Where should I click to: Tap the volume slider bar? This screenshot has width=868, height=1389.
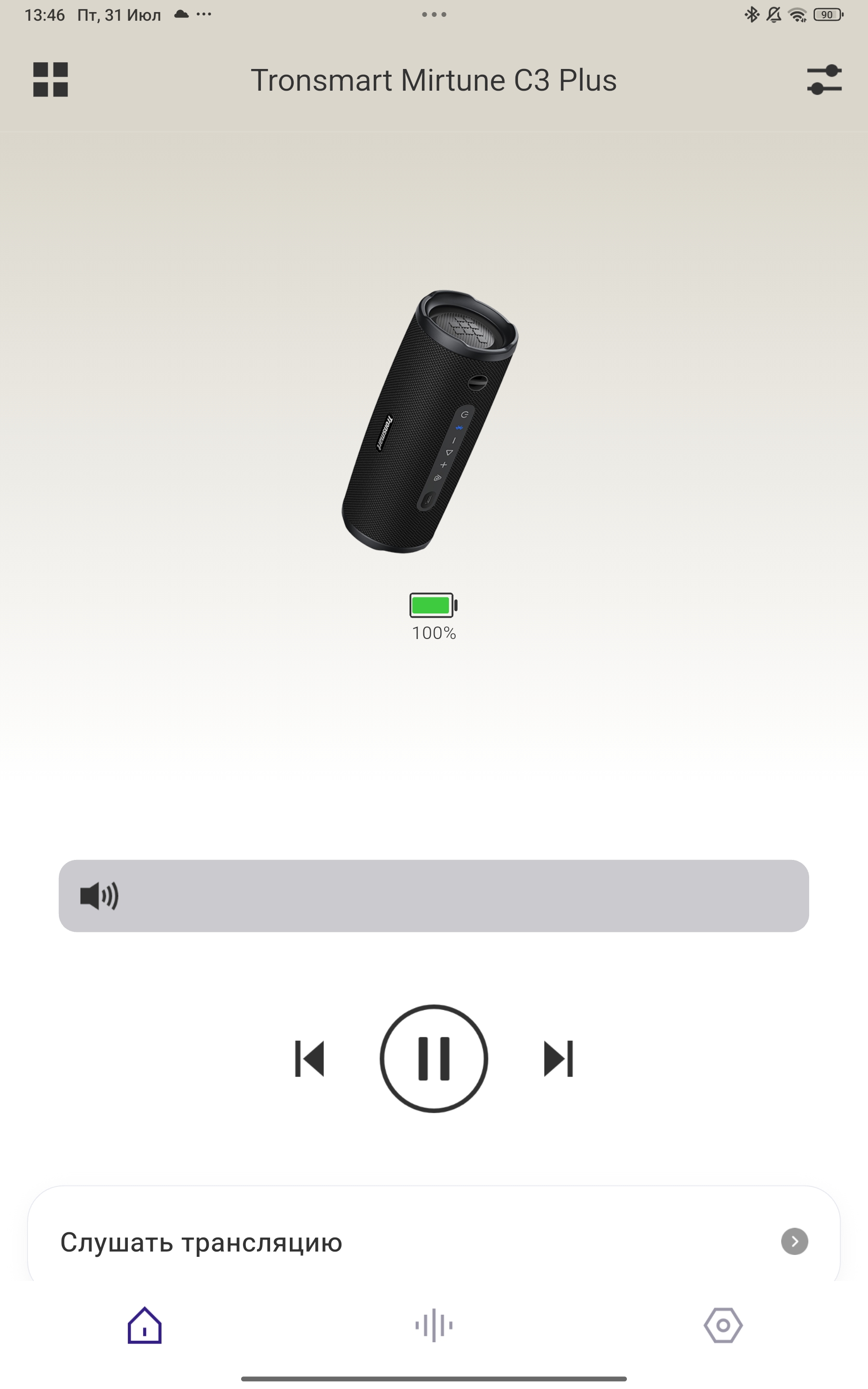pos(434,896)
